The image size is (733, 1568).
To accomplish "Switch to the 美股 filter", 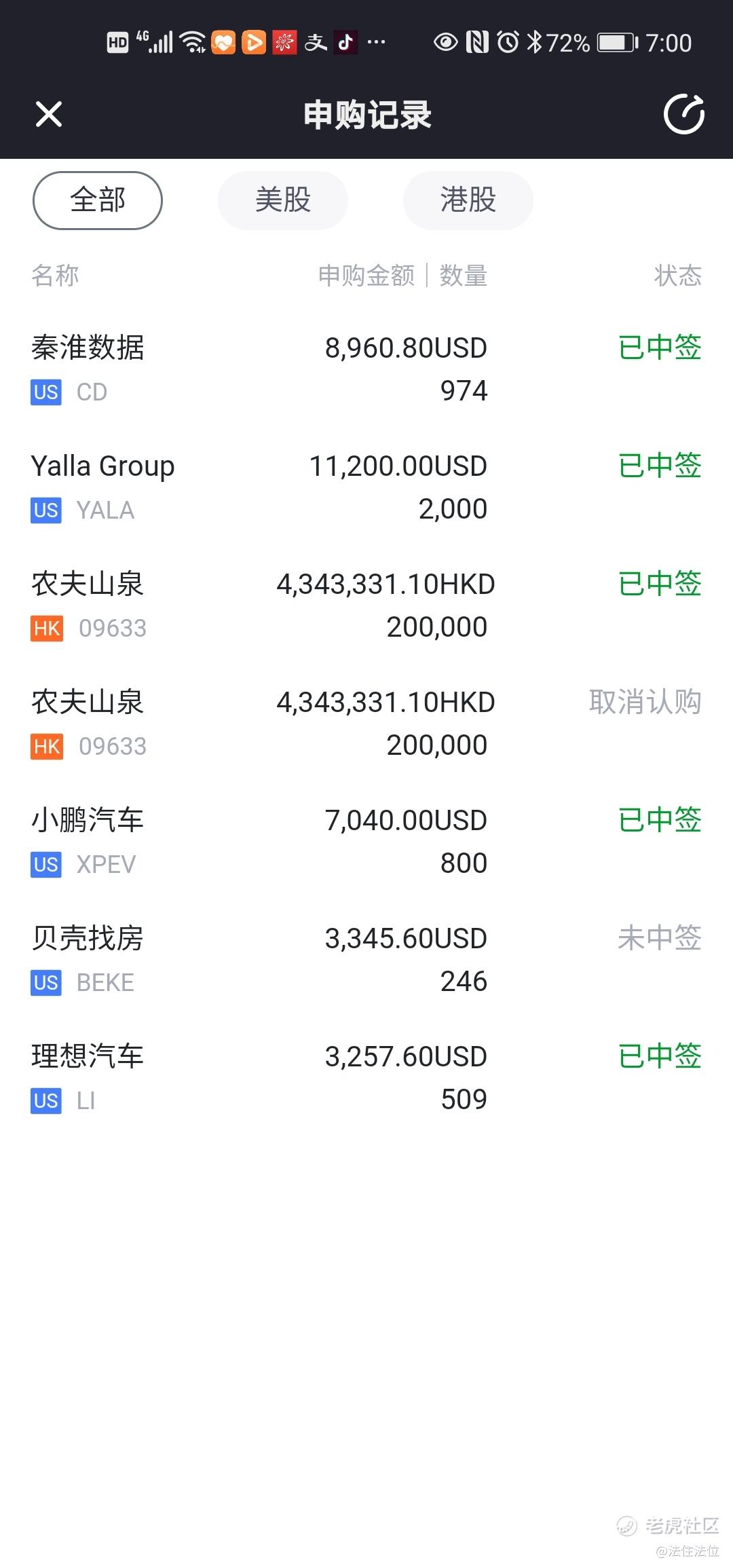I will pos(283,200).
